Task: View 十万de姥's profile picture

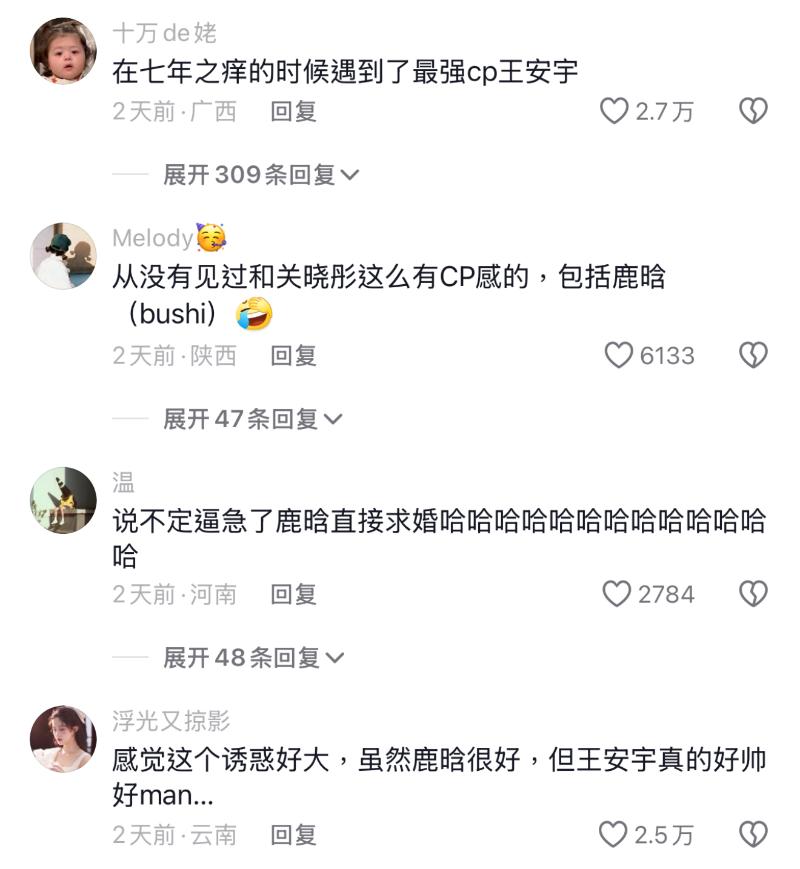Action: (x=64, y=51)
